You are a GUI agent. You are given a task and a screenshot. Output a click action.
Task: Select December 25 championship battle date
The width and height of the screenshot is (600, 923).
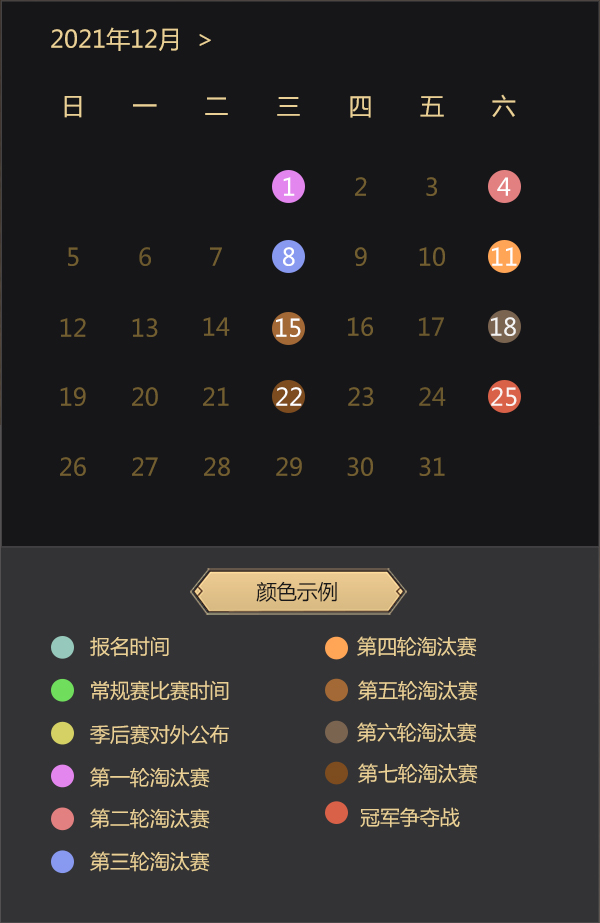[504, 397]
